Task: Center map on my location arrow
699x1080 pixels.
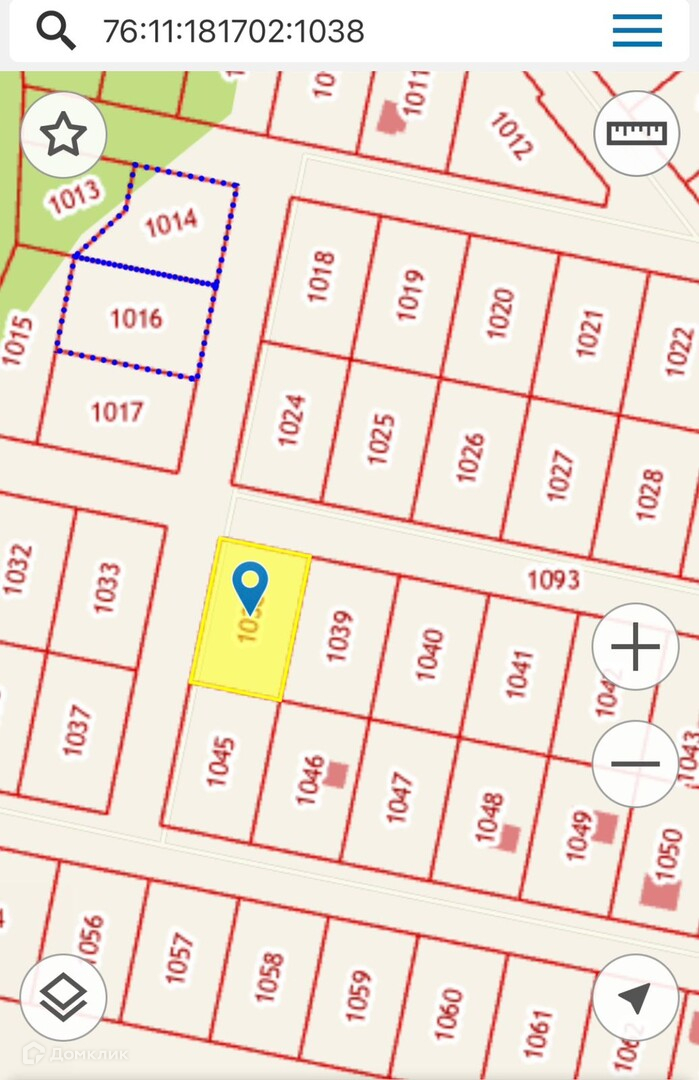Action: pyautogui.click(x=635, y=997)
